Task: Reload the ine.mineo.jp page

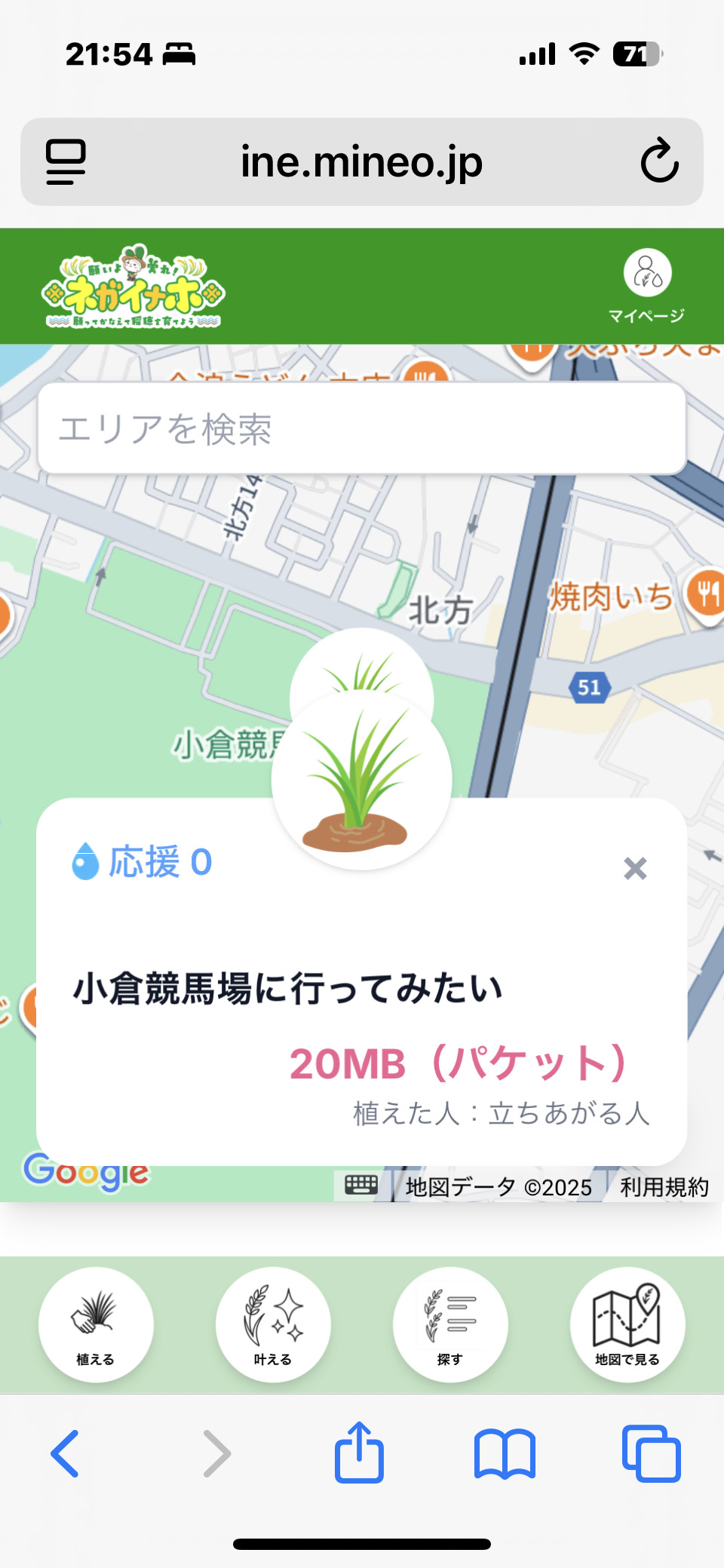Action: (659, 161)
